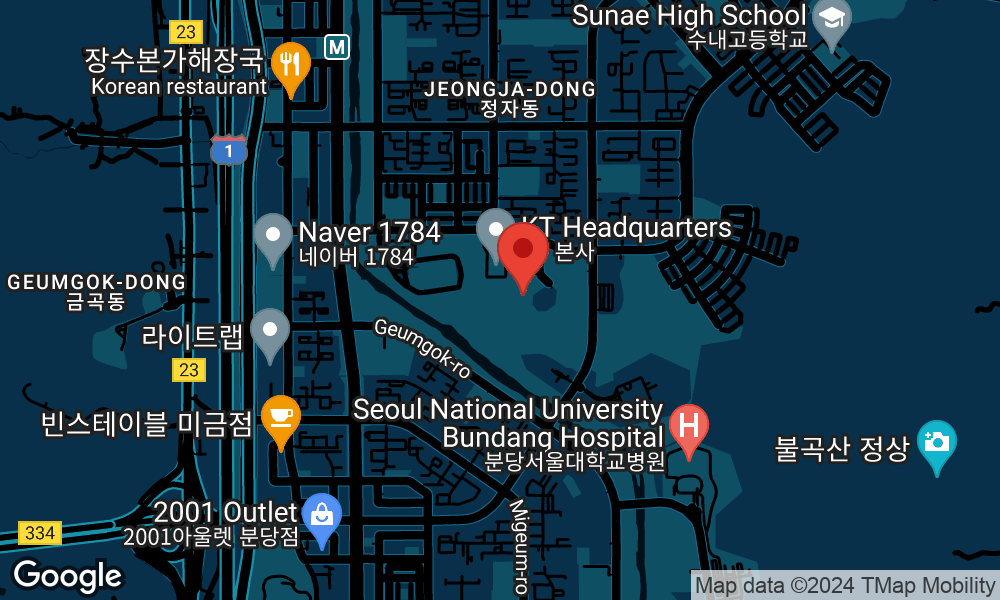Viewport: 1000px width, 600px height.
Task: Select the Sunae High School marker
Action: [x=831, y=20]
